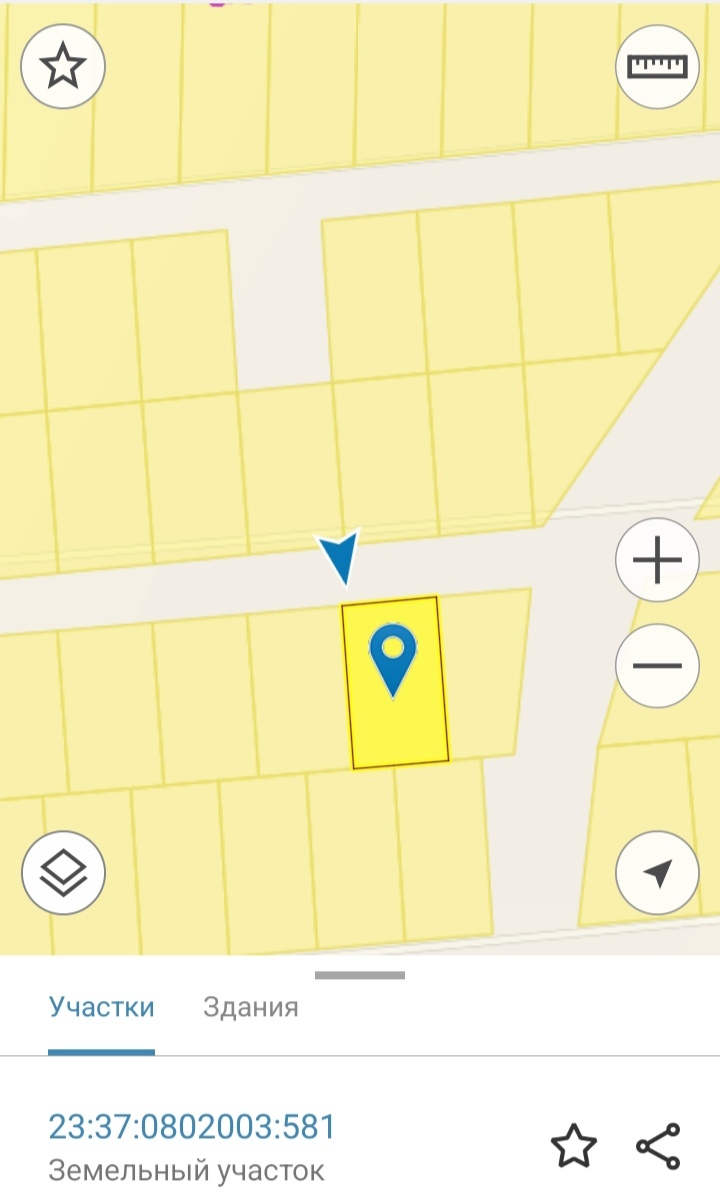Zoom out with the minus button
Screen dimensions: 720x1191
(657, 666)
